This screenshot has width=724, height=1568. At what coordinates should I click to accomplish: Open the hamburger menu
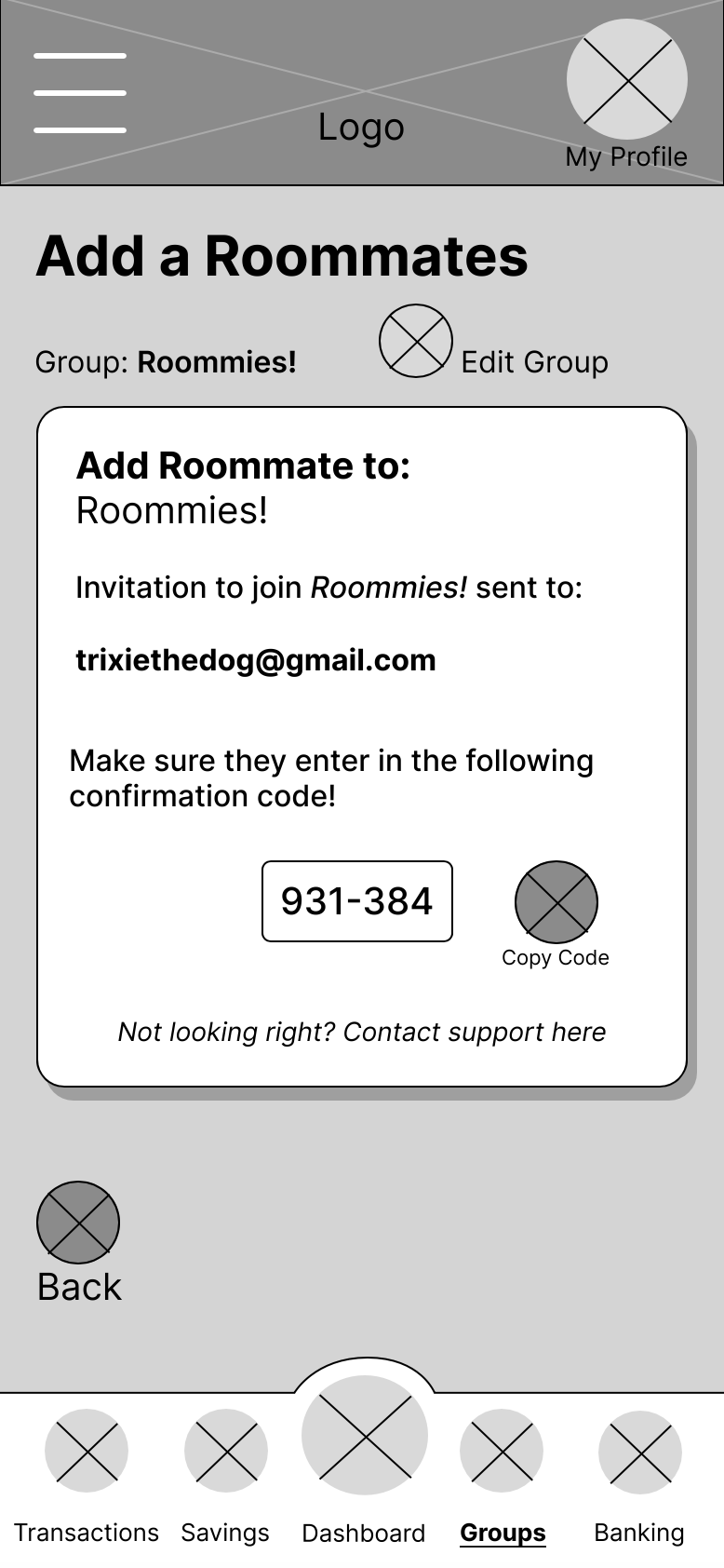pos(80,93)
